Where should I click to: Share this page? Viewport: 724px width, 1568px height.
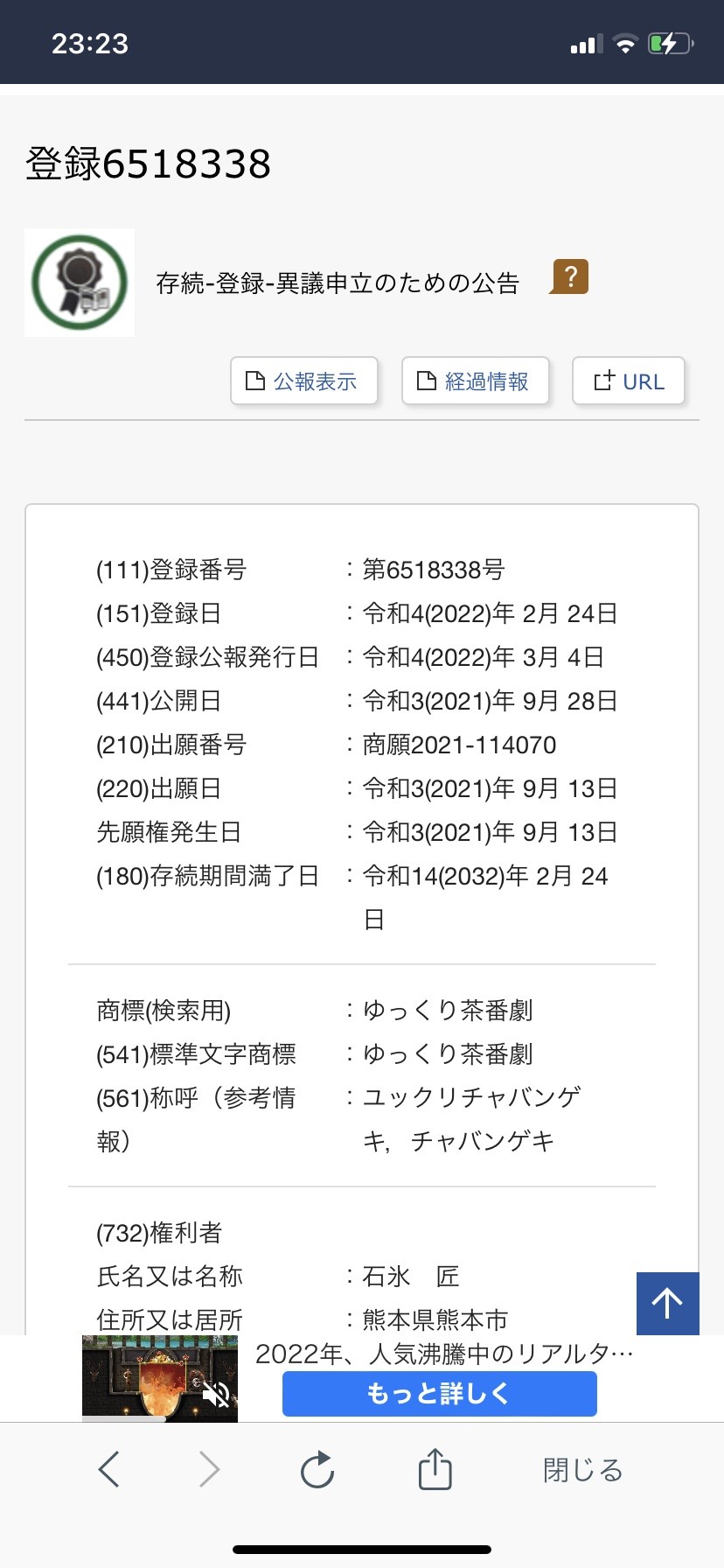point(435,1469)
